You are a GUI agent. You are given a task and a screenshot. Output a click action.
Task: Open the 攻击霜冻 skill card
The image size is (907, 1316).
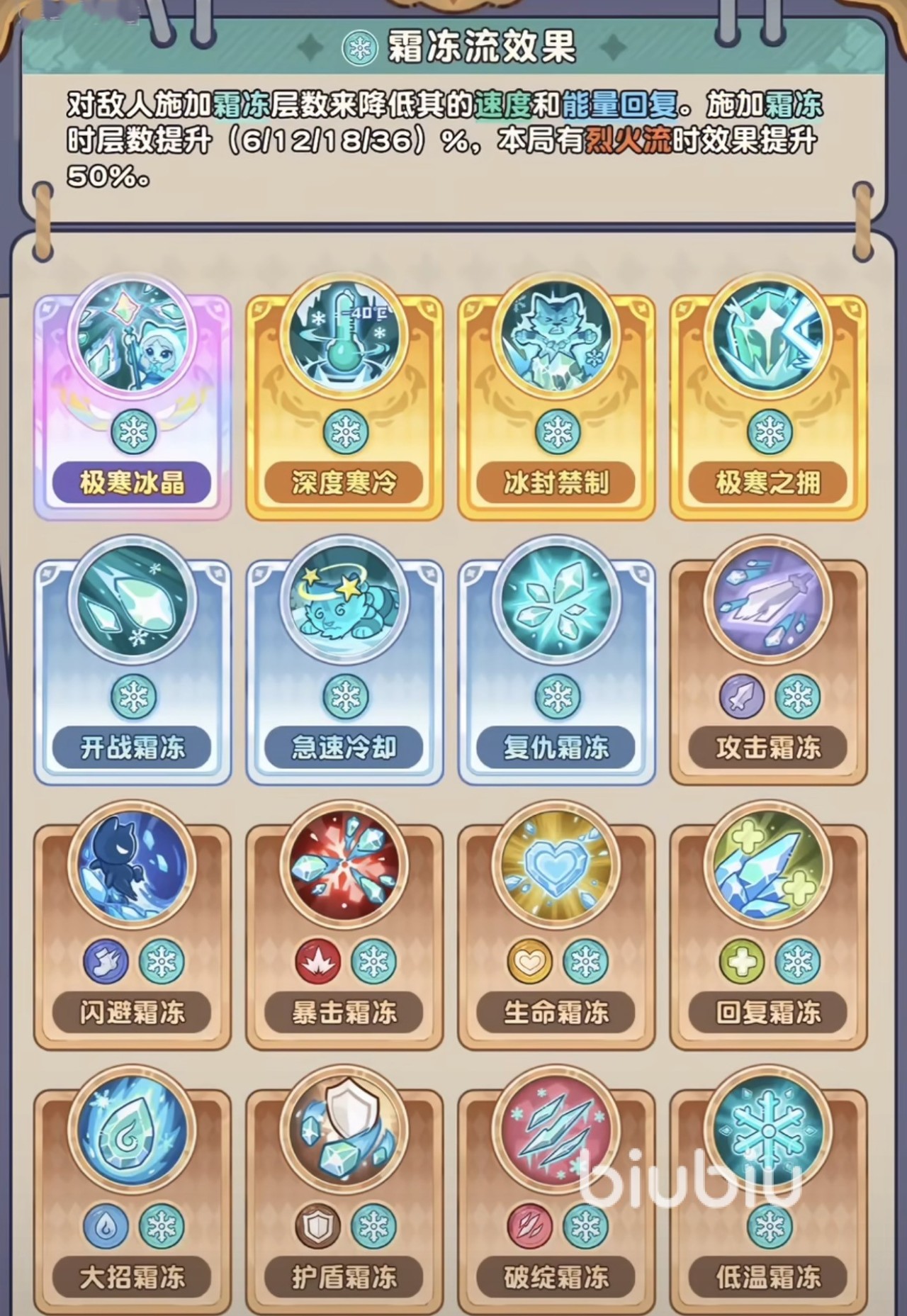(x=769, y=660)
